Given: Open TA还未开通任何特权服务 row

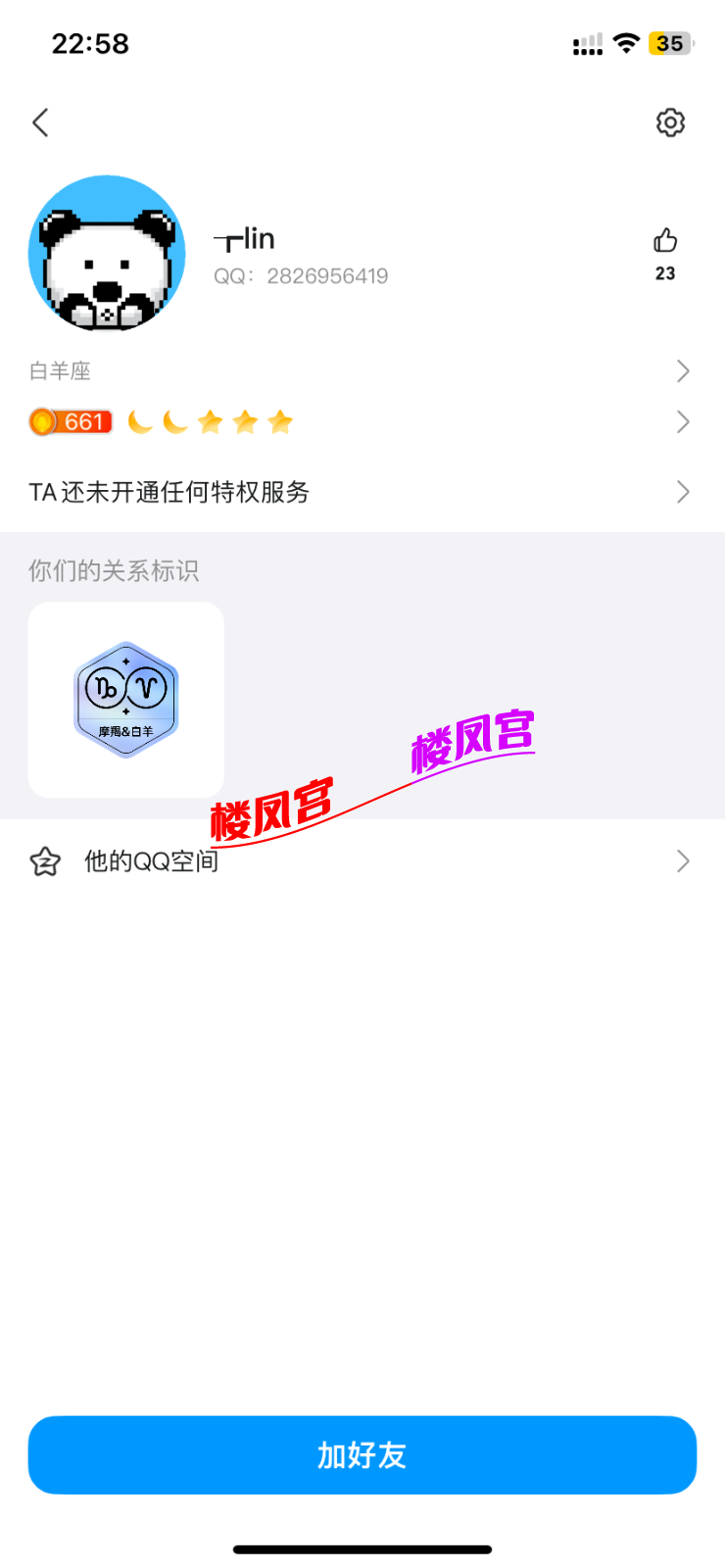Looking at the screenshot, I should click(x=361, y=492).
